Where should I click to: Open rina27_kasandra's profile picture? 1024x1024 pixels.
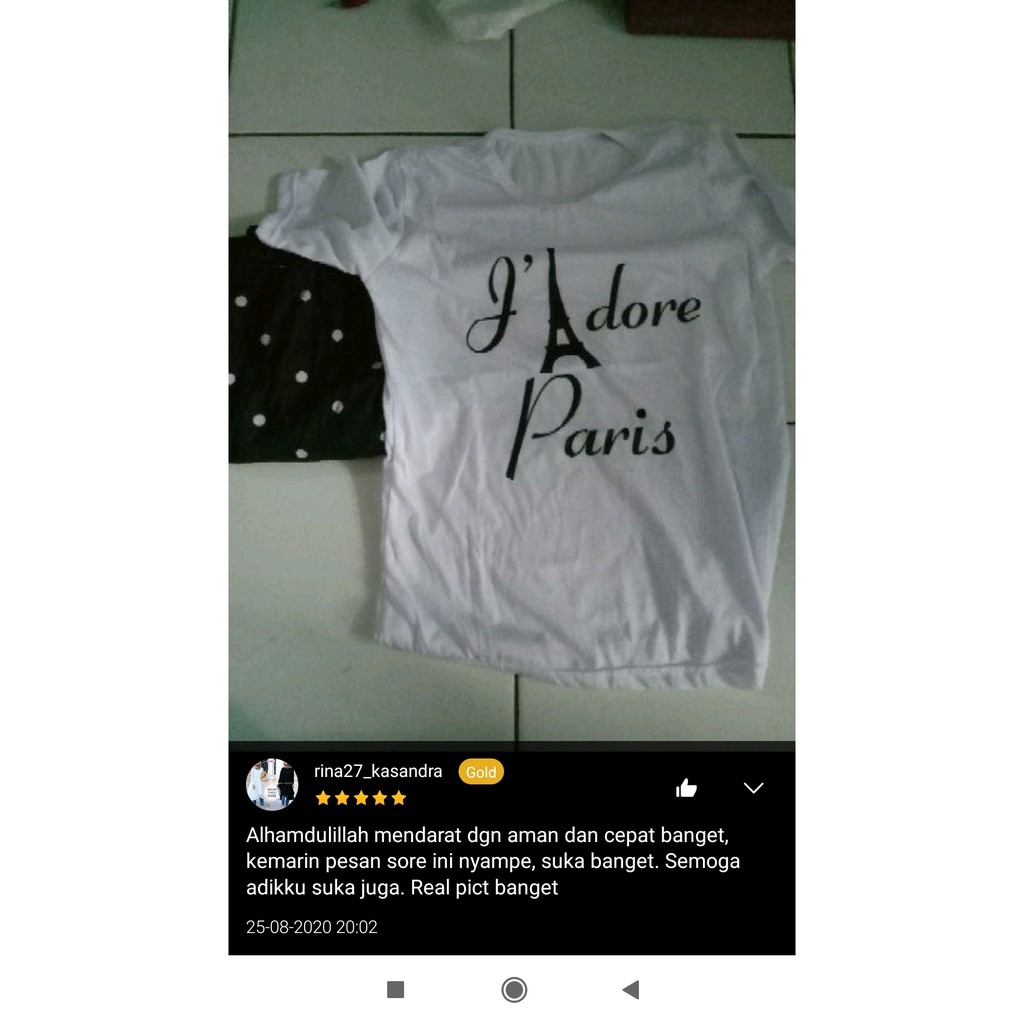272,784
